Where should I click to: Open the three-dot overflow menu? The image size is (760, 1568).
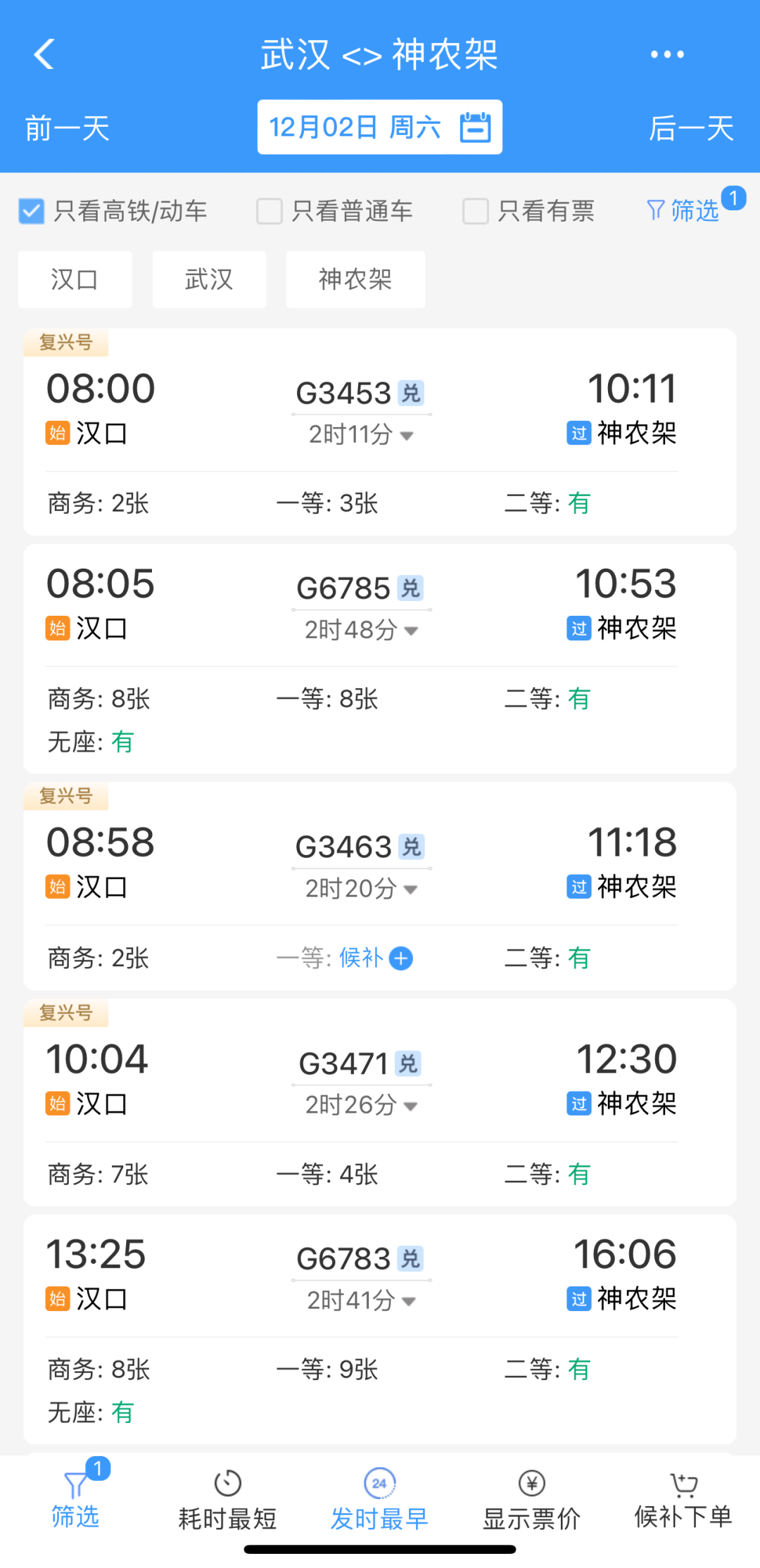[666, 54]
